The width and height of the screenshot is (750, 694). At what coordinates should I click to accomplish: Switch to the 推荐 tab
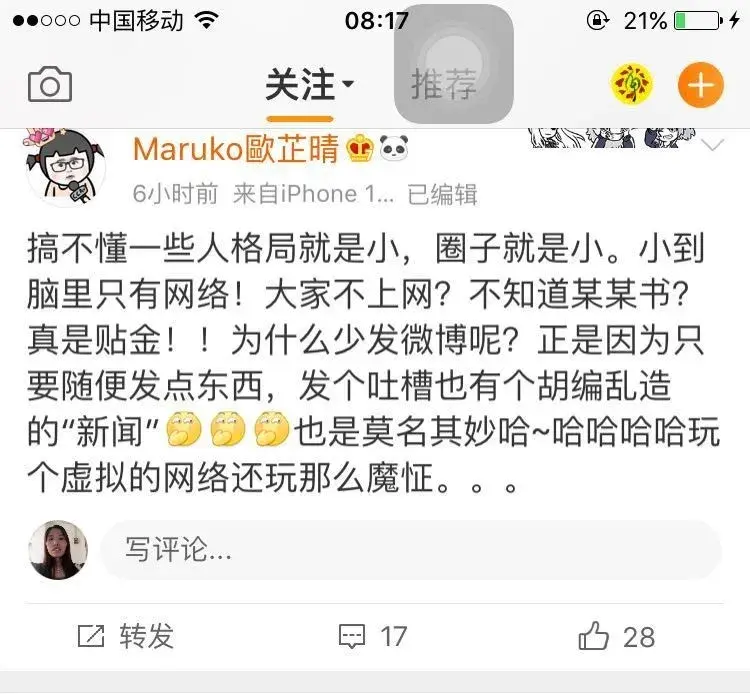pyautogui.click(x=443, y=85)
